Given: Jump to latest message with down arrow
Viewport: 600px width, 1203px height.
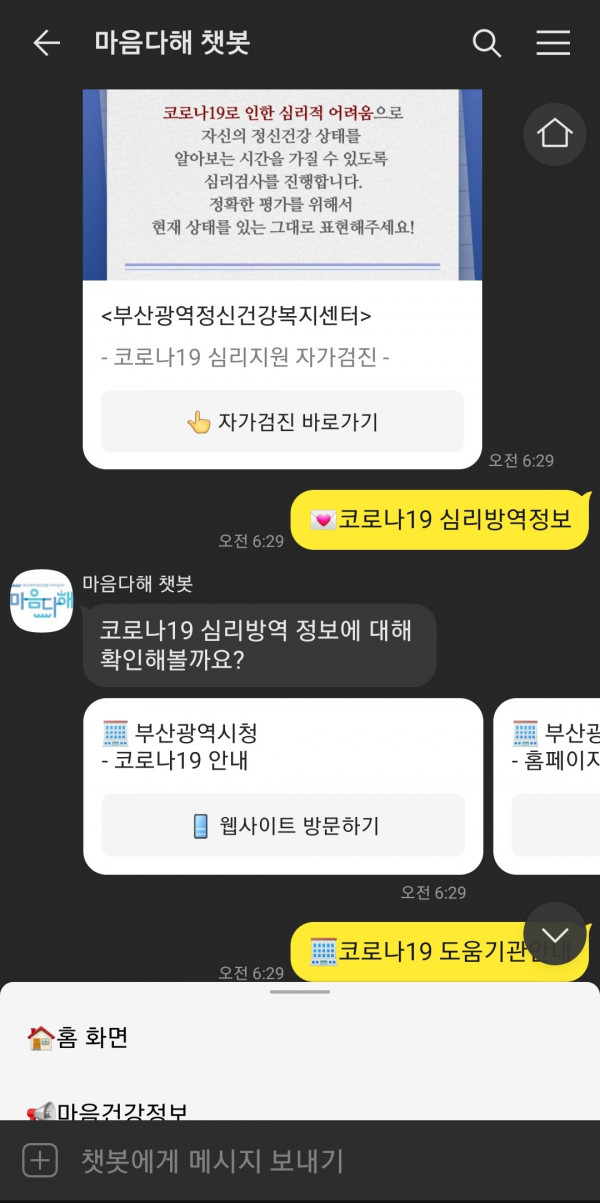Looking at the screenshot, I should click(554, 934).
